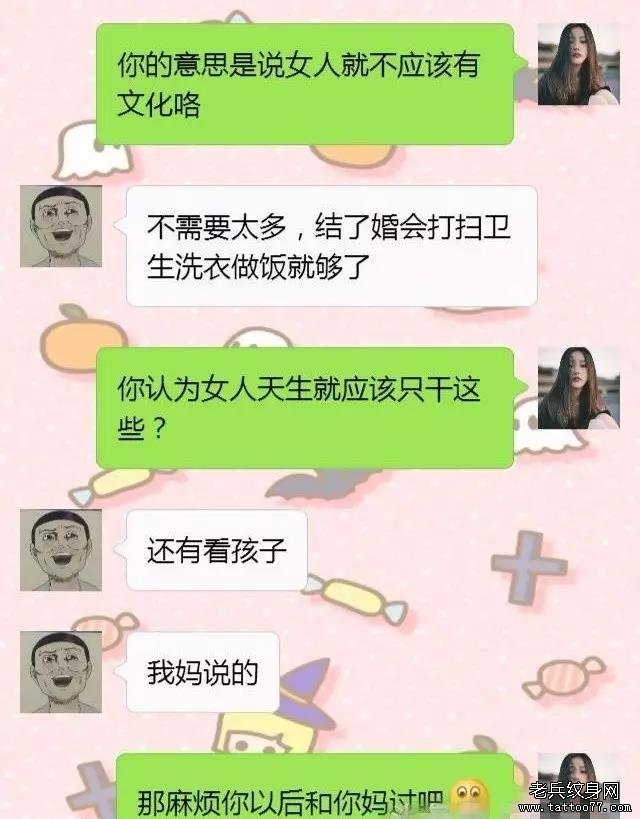Open woman's profile picture beside '你认为女人天生' message
Viewport: 640px width, 819px height.
tap(579, 388)
